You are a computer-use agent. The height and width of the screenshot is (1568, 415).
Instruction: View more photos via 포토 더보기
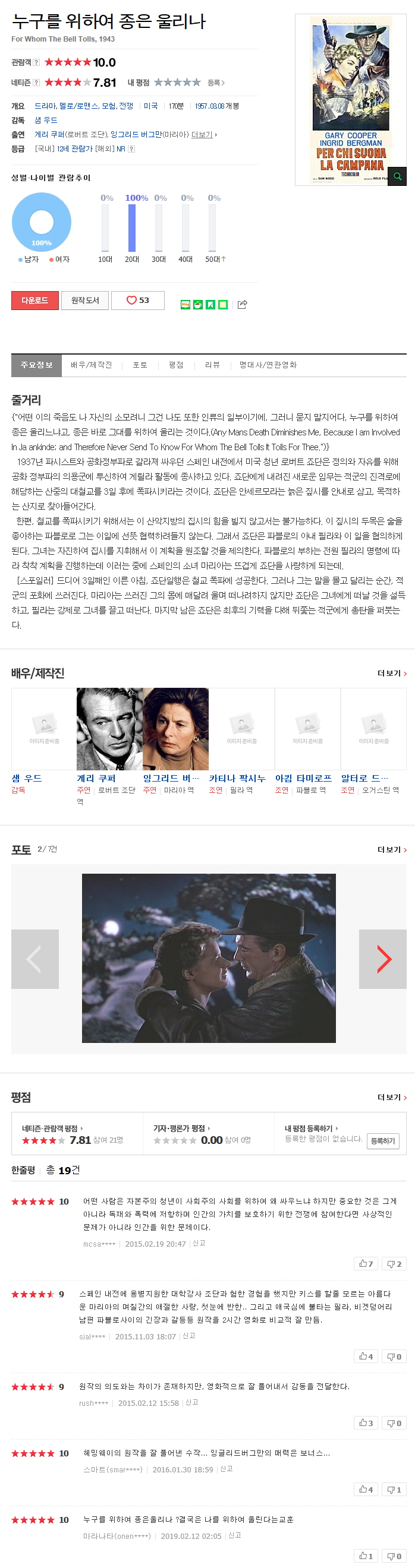point(392,849)
